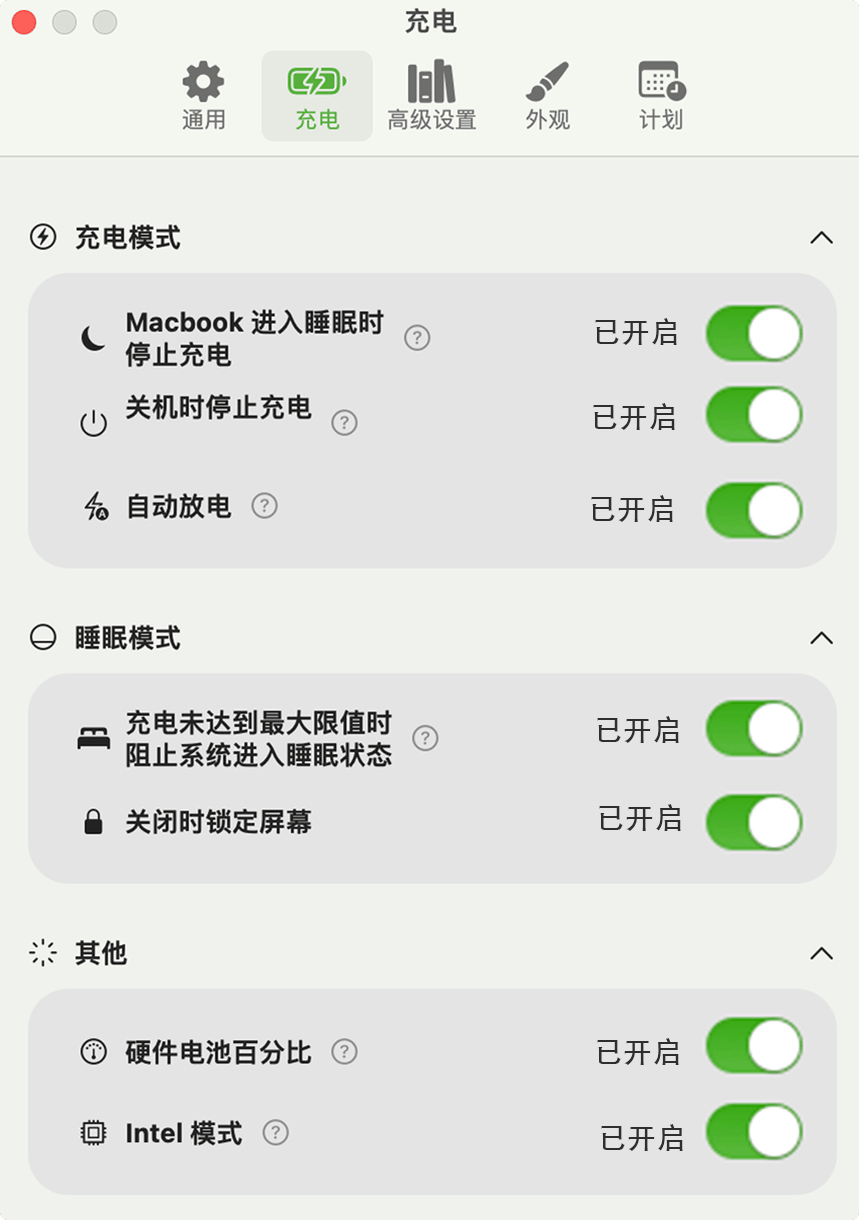Image resolution: width=859 pixels, height=1220 pixels.
Task: Switch to the 通用 tab
Action: pyautogui.click(x=203, y=97)
